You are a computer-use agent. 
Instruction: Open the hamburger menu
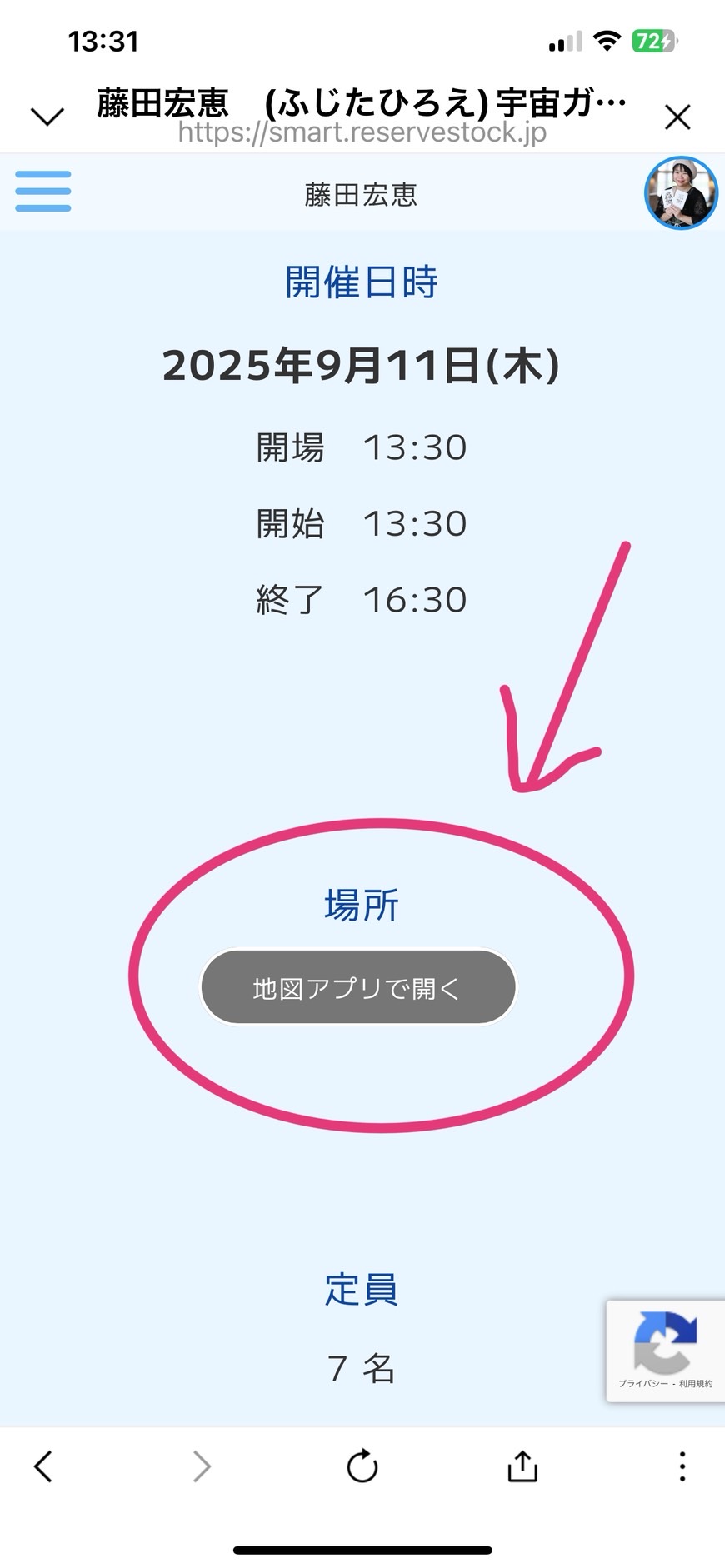click(x=43, y=192)
